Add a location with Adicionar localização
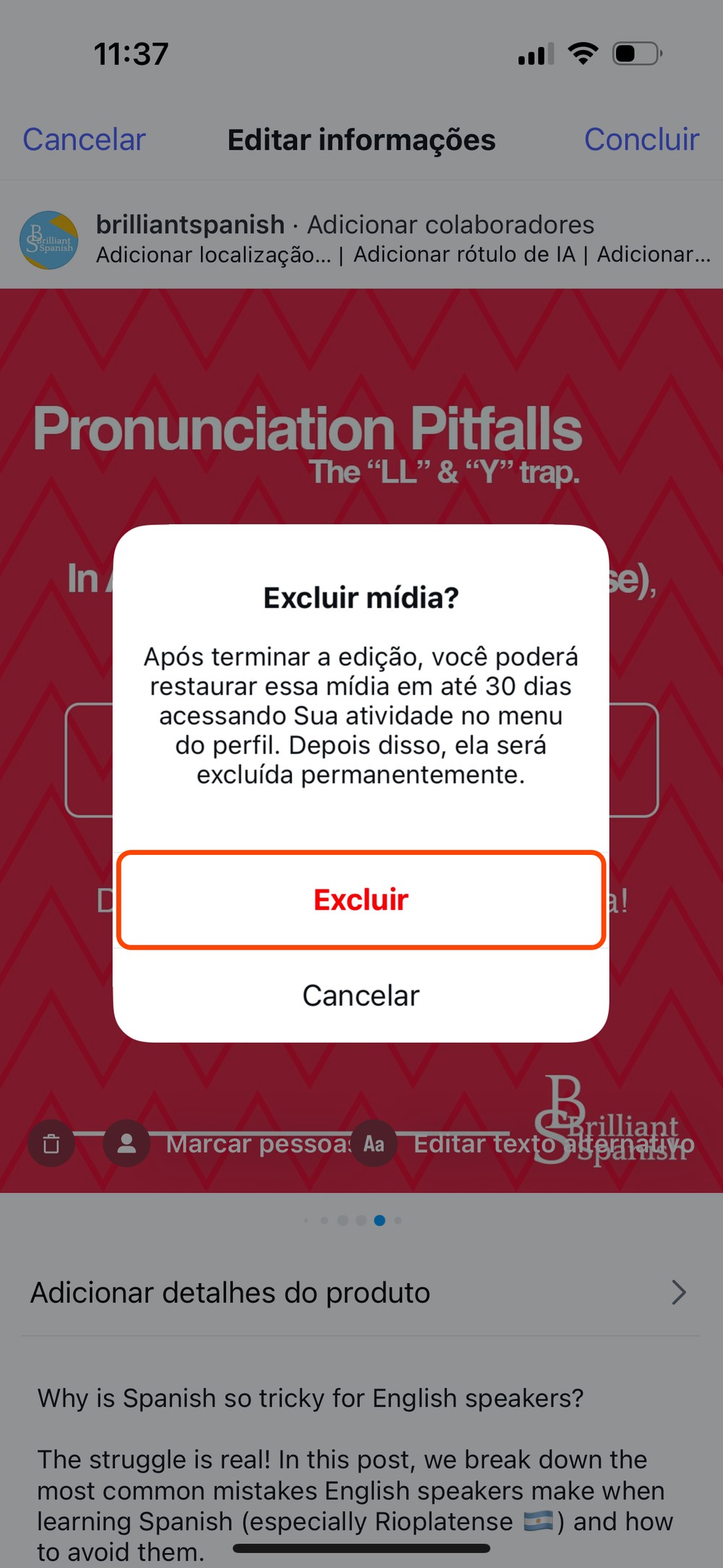Viewport: 723px width, 1568px height. tap(213, 255)
